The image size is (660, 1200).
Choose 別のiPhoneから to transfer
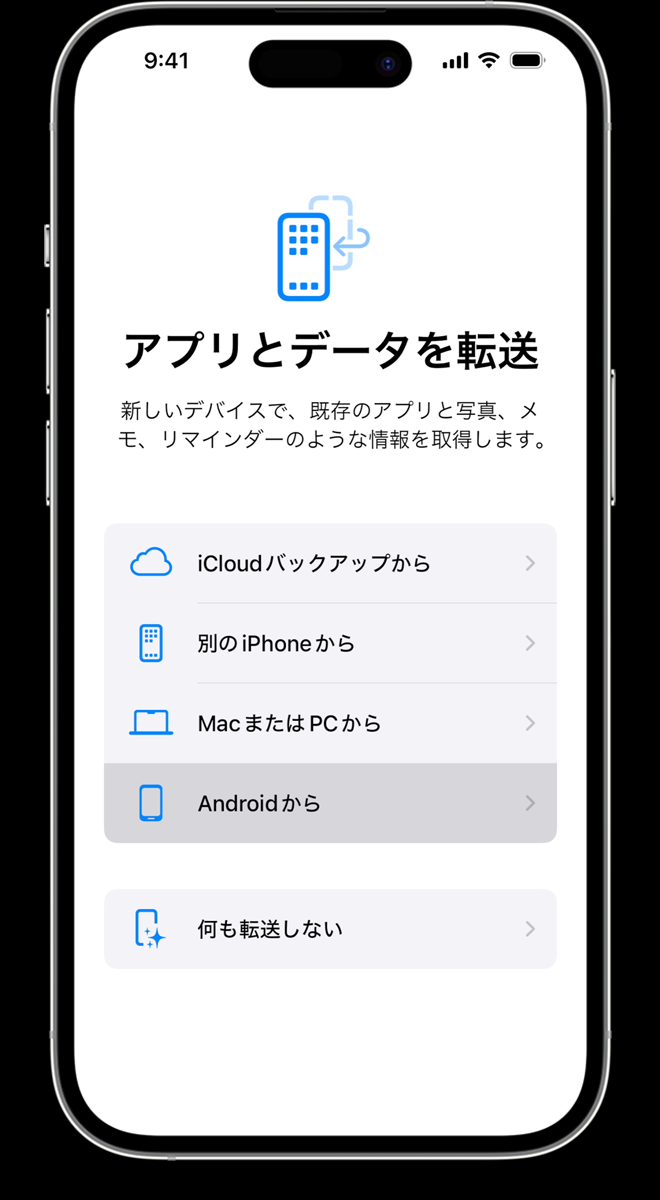(x=330, y=643)
